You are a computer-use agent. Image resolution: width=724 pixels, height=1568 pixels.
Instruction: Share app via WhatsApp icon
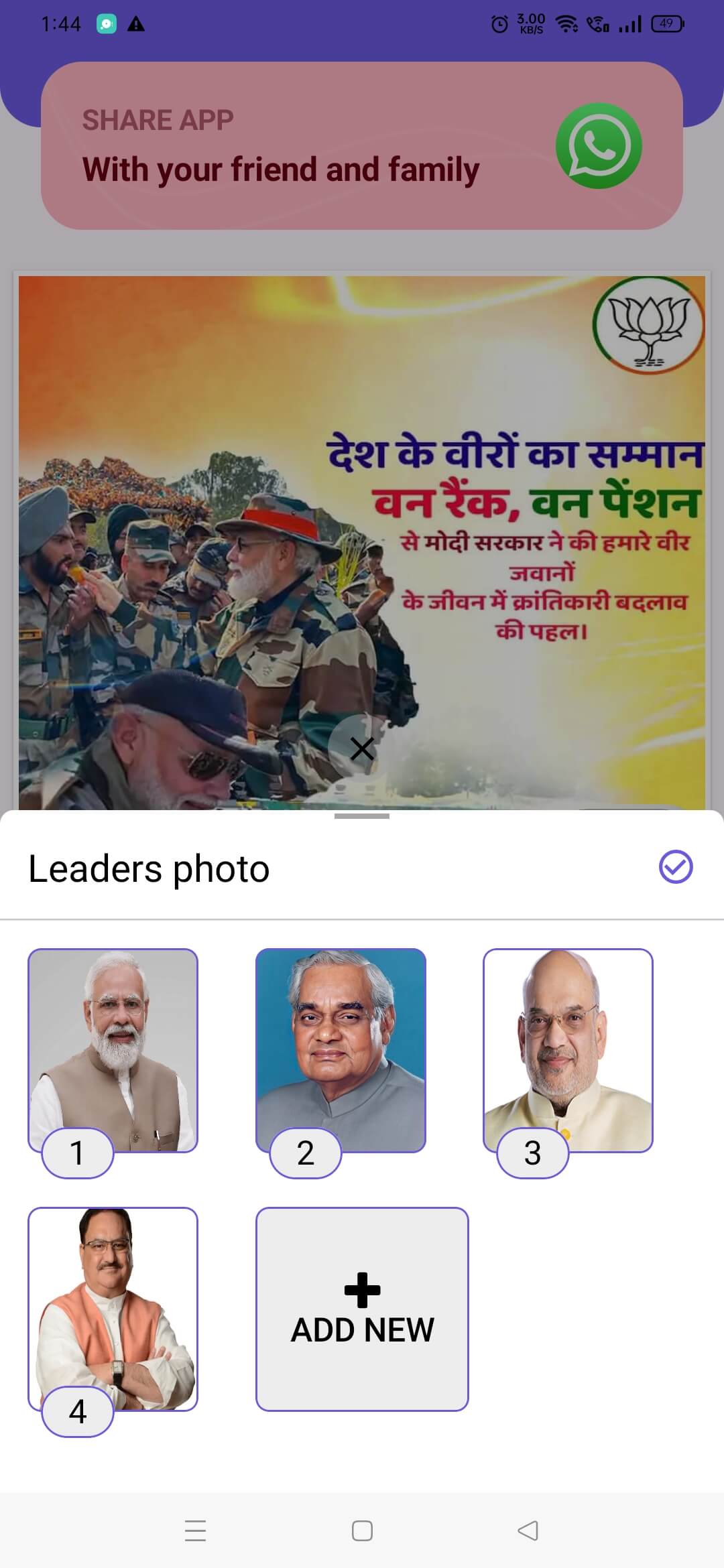(x=599, y=146)
